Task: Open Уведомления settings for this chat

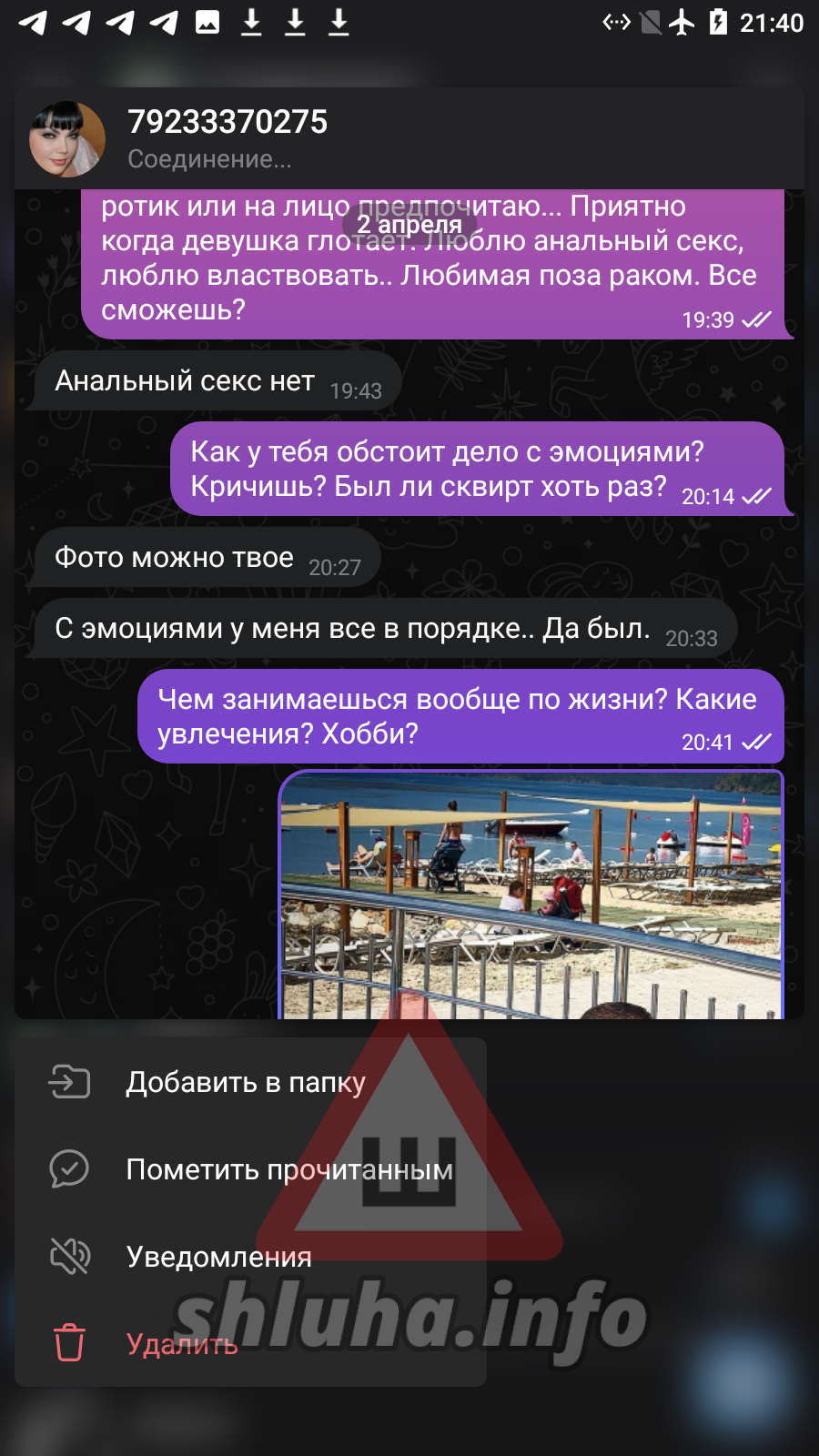Action: 250,1257
